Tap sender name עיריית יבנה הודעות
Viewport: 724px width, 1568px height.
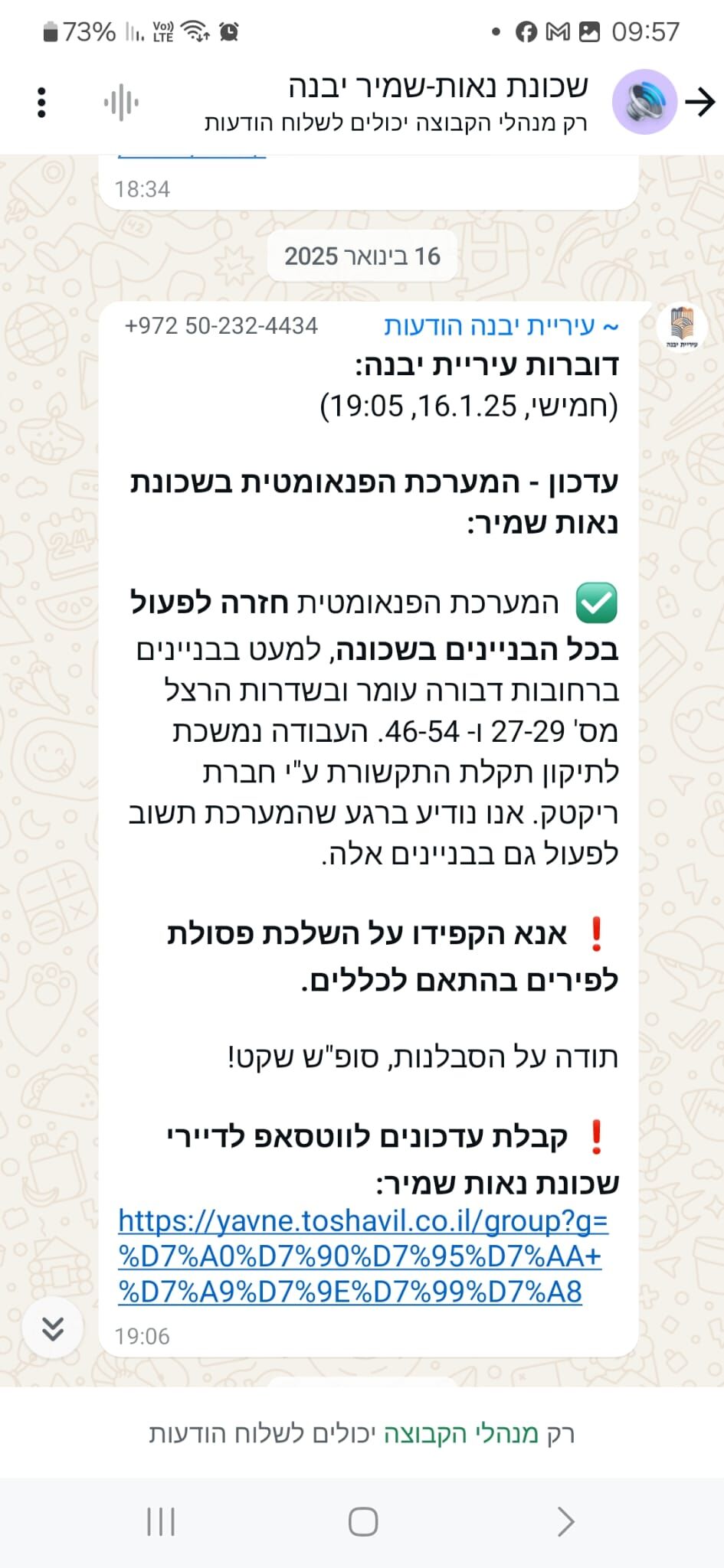click(x=500, y=326)
